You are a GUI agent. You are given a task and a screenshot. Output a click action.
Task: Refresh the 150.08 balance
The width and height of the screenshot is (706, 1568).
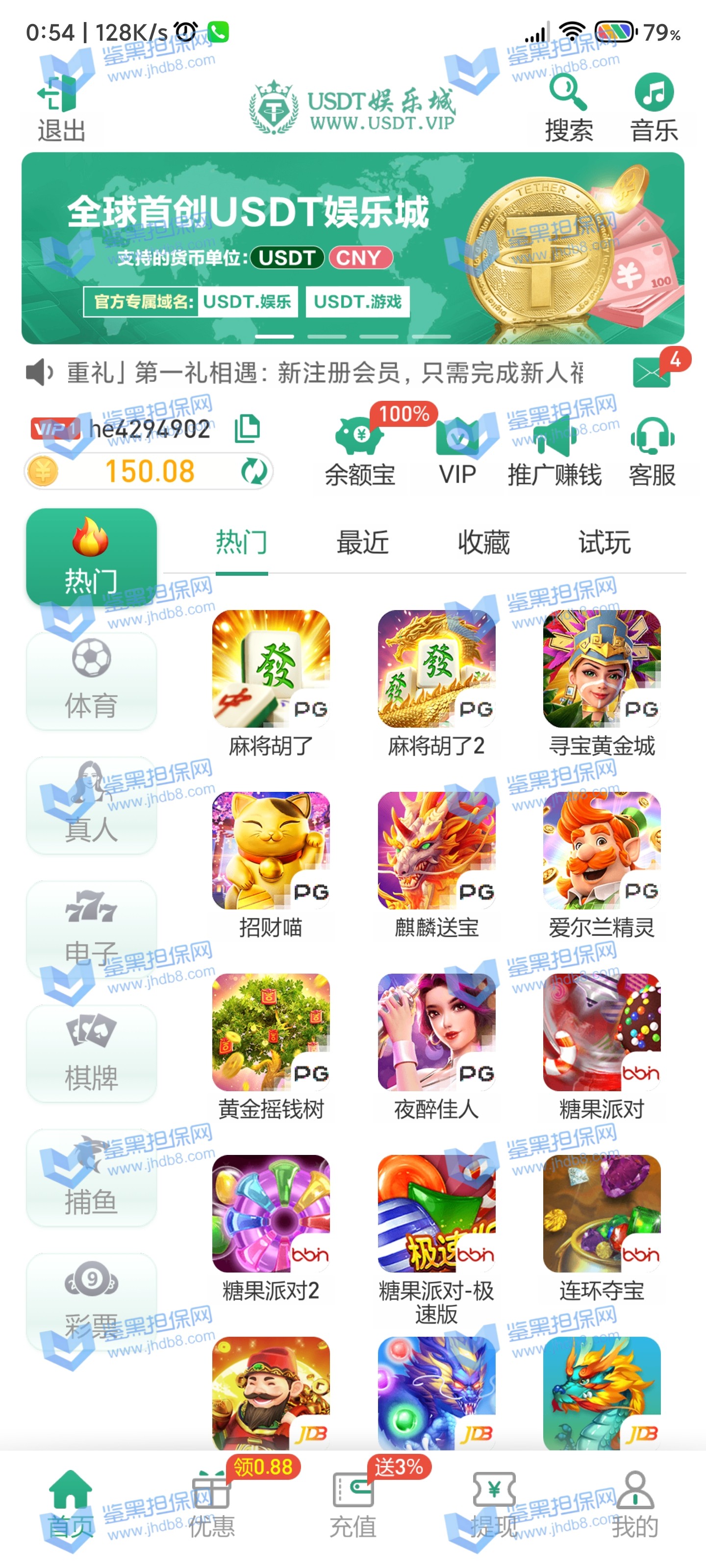(x=253, y=471)
